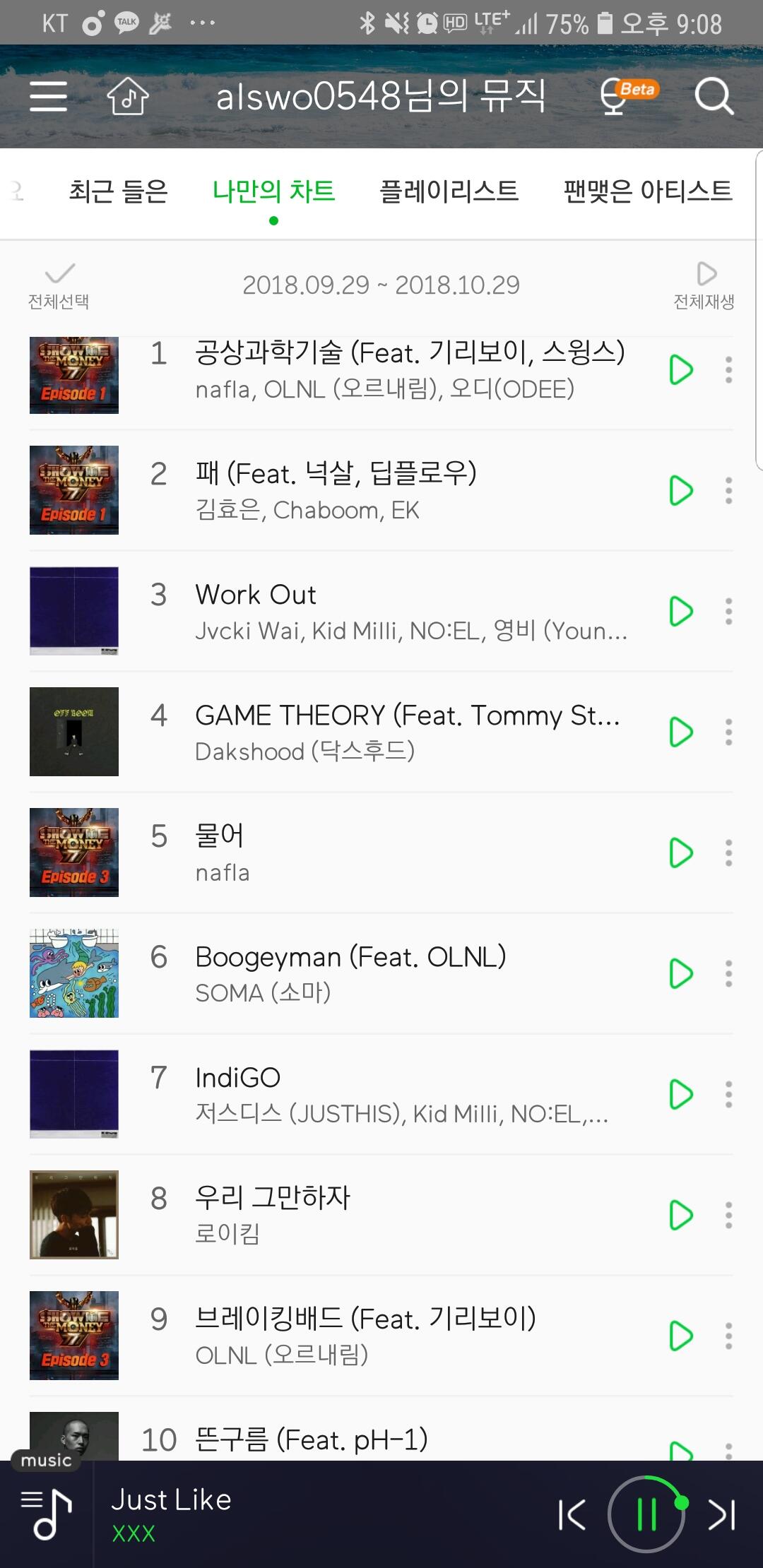Play Boogeyman (Feat. OLNL)

[680, 974]
